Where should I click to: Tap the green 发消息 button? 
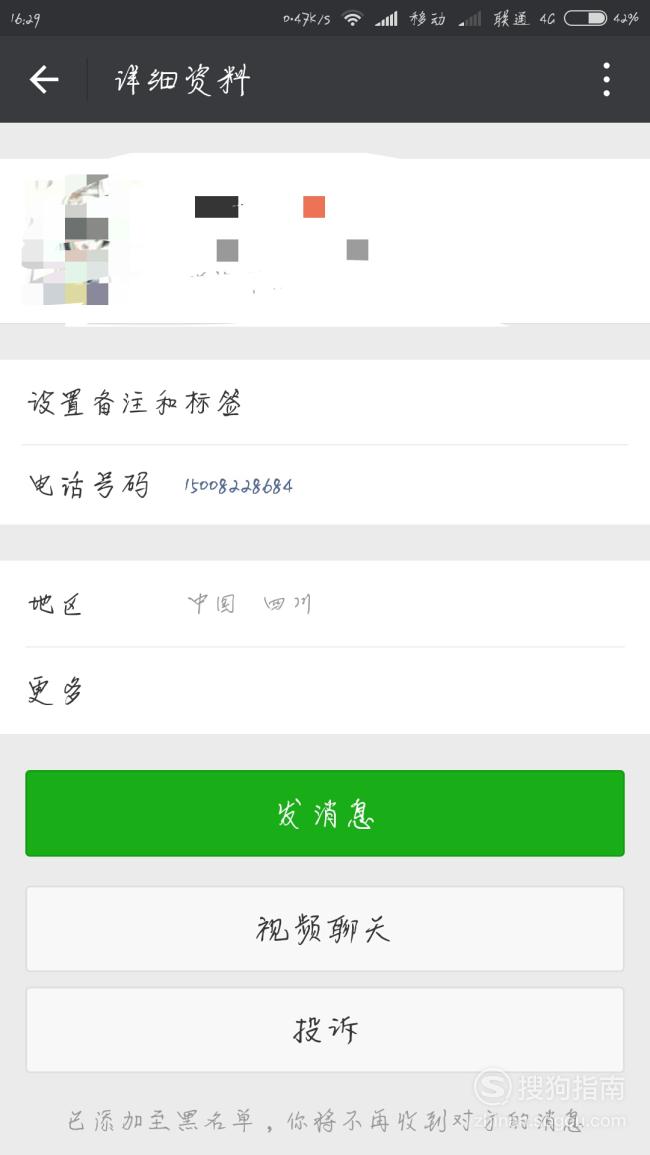[x=325, y=813]
